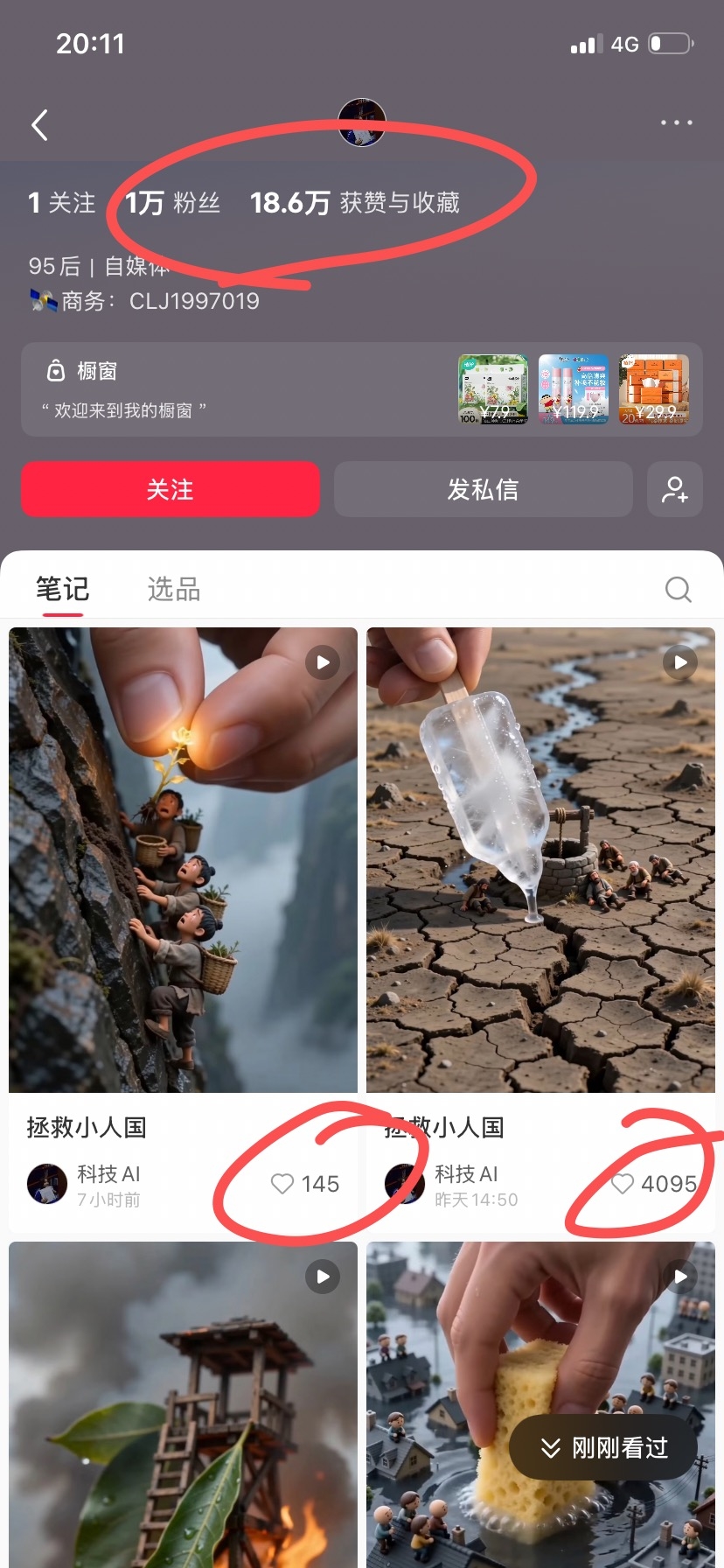
Task: Open the burning watchtower video note
Action: point(183,1404)
